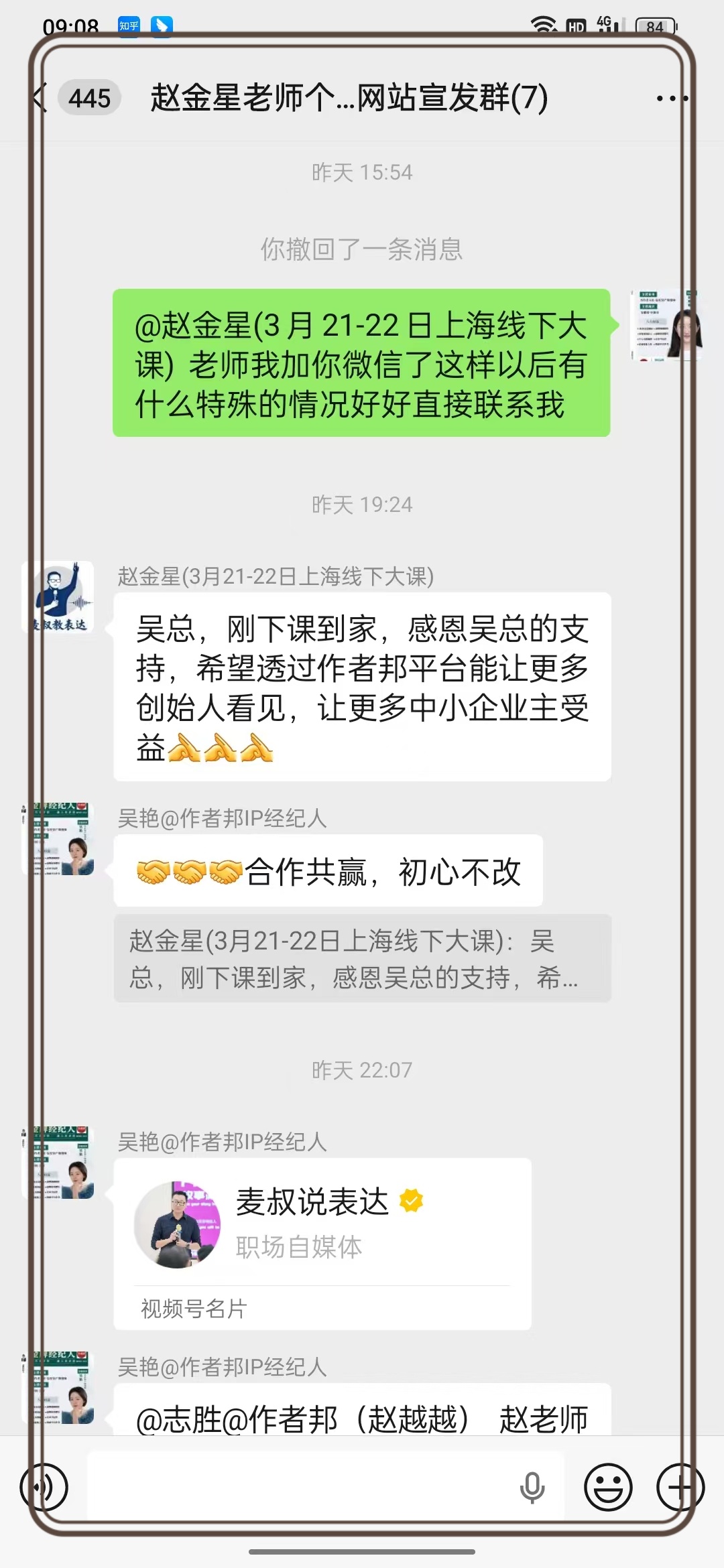The width and height of the screenshot is (724, 1568).
Task: Open the group chat overflow menu
Action: click(x=671, y=99)
